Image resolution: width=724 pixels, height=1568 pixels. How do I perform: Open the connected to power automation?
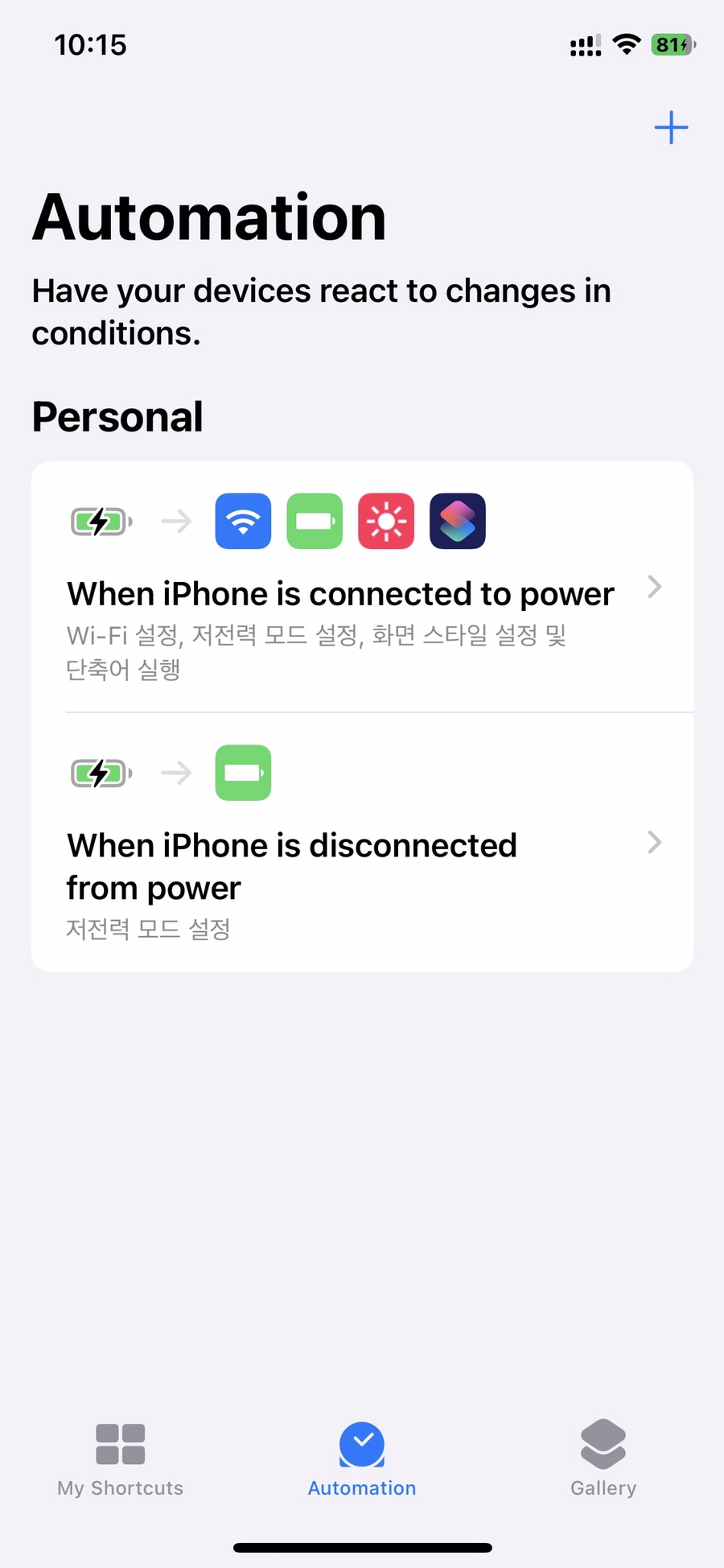click(x=362, y=587)
